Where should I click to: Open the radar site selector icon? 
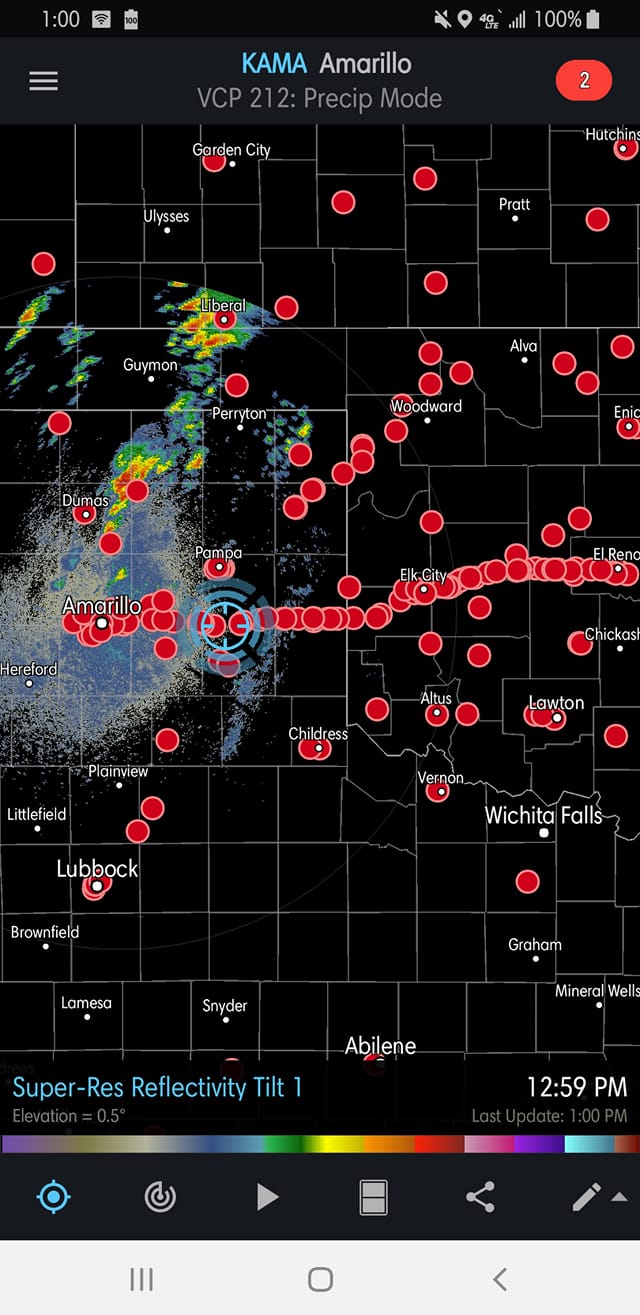[x=160, y=1196]
